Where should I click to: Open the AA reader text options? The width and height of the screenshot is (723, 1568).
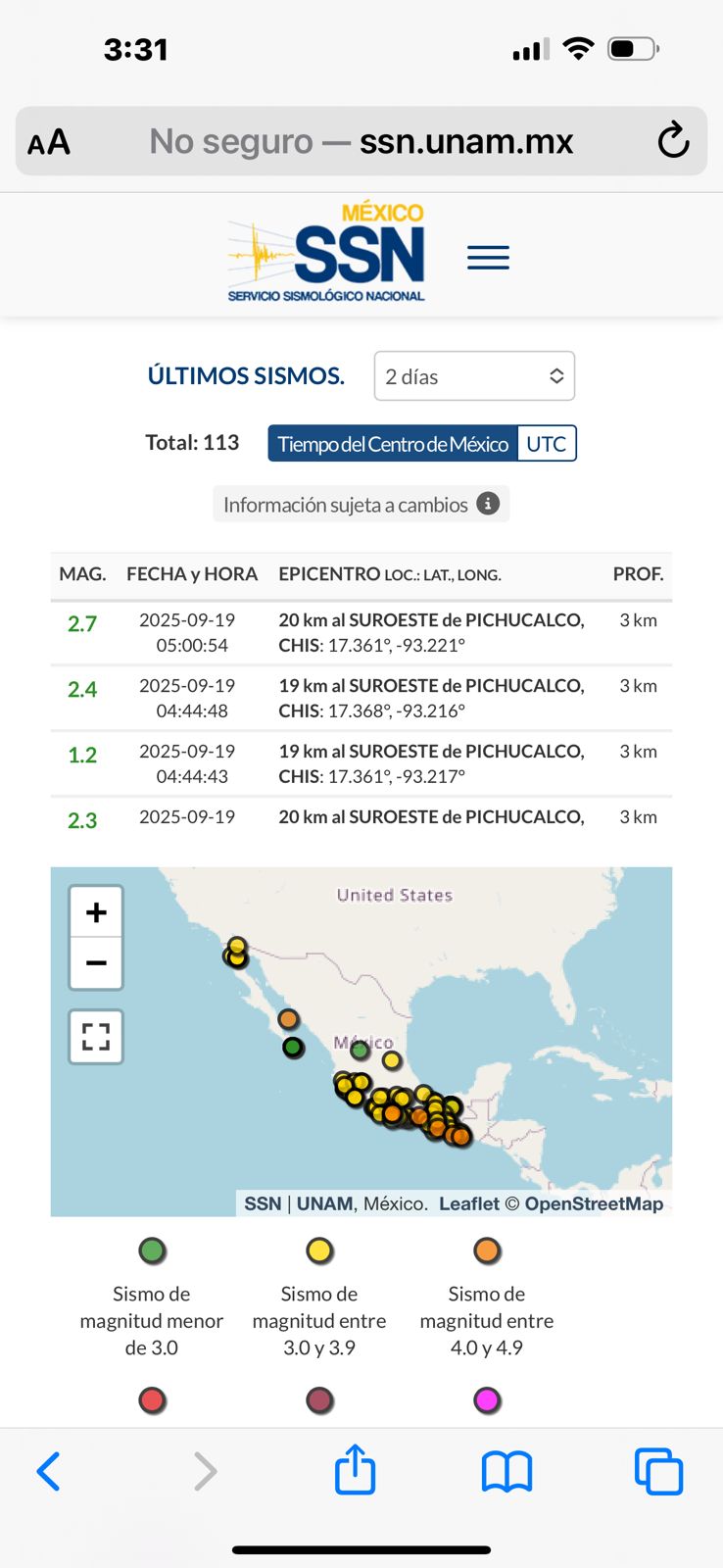coord(49,142)
